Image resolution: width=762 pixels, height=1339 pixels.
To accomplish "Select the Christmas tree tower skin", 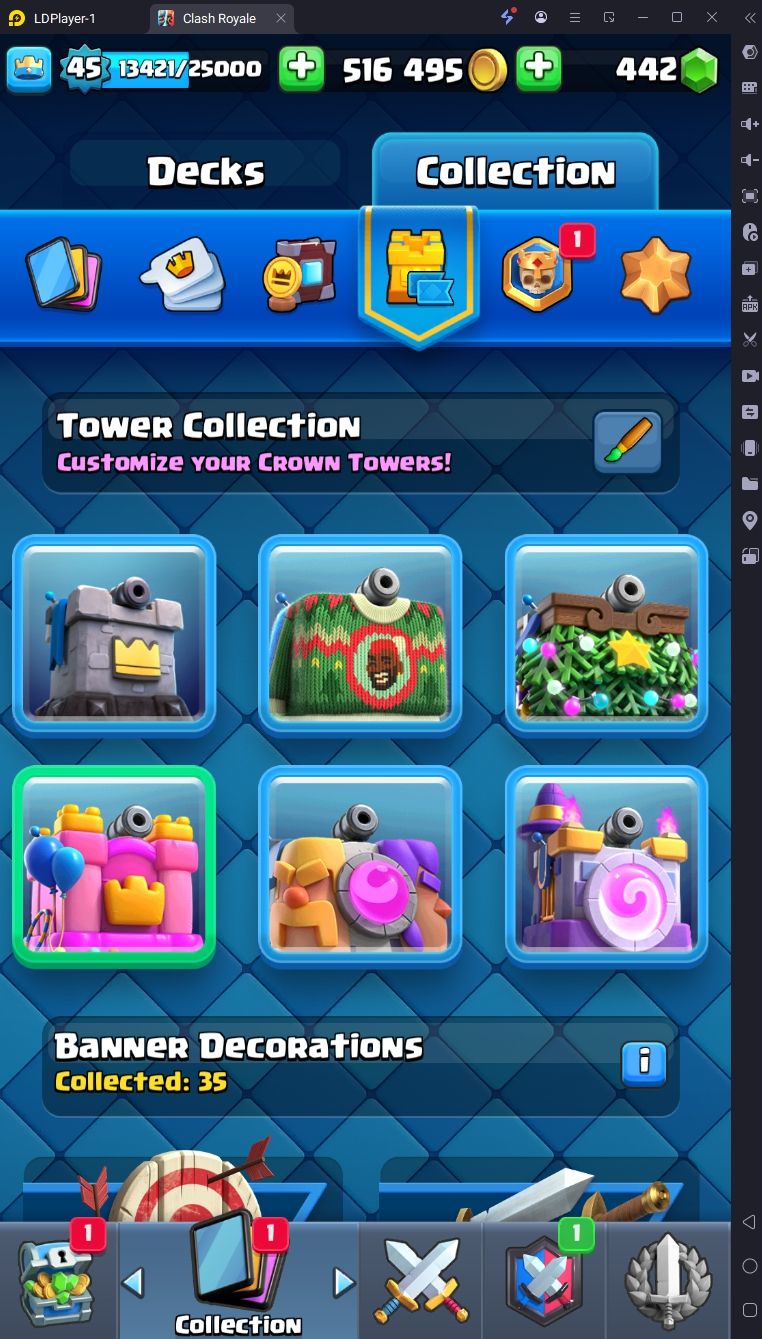I will click(x=606, y=635).
